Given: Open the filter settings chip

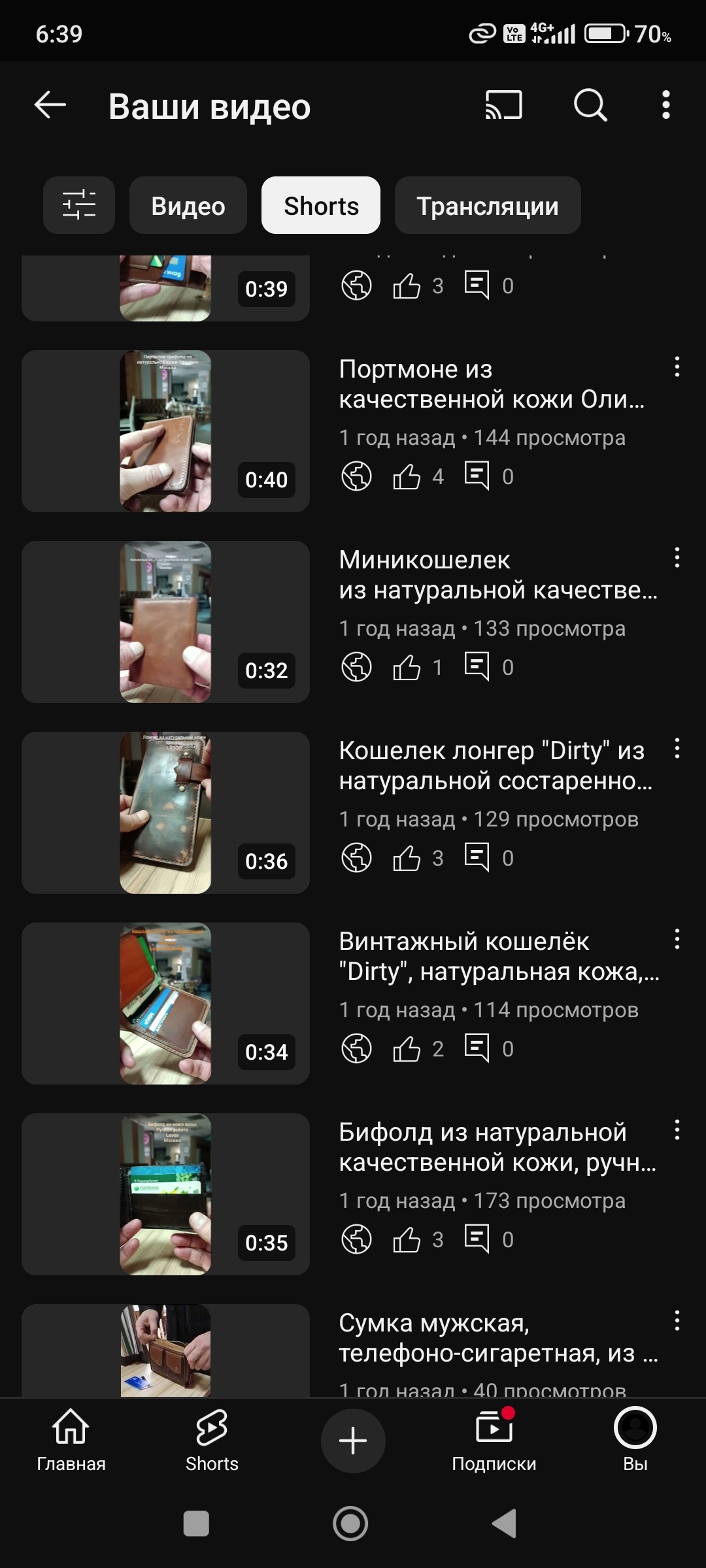Looking at the screenshot, I should [79, 205].
